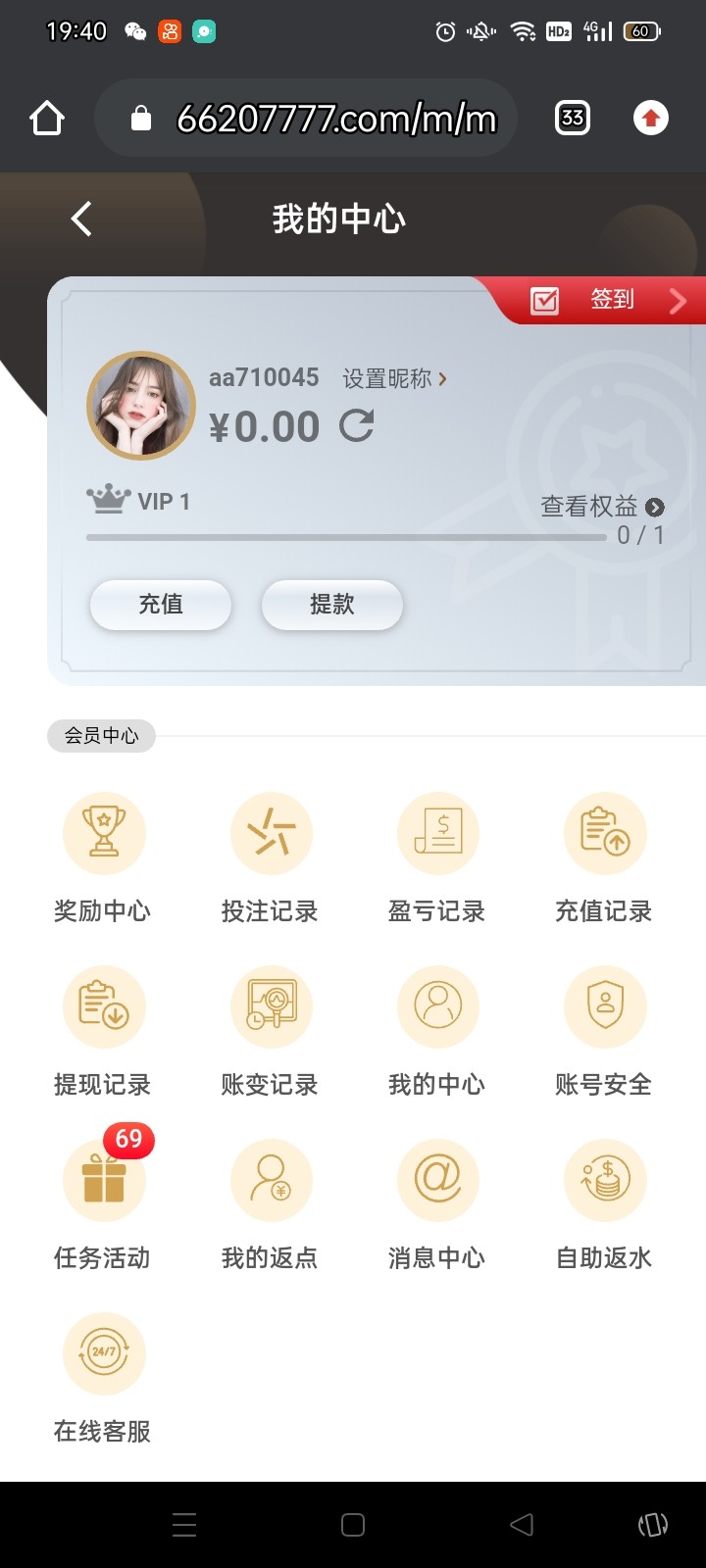The width and height of the screenshot is (706, 1568).
Task: Open the 账变记录 account change icon
Action: coord(271,1006)
